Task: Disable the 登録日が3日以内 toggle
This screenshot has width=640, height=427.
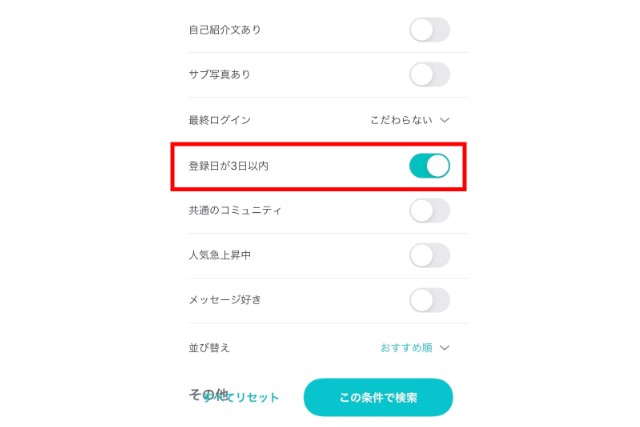Action: (429, 166)
